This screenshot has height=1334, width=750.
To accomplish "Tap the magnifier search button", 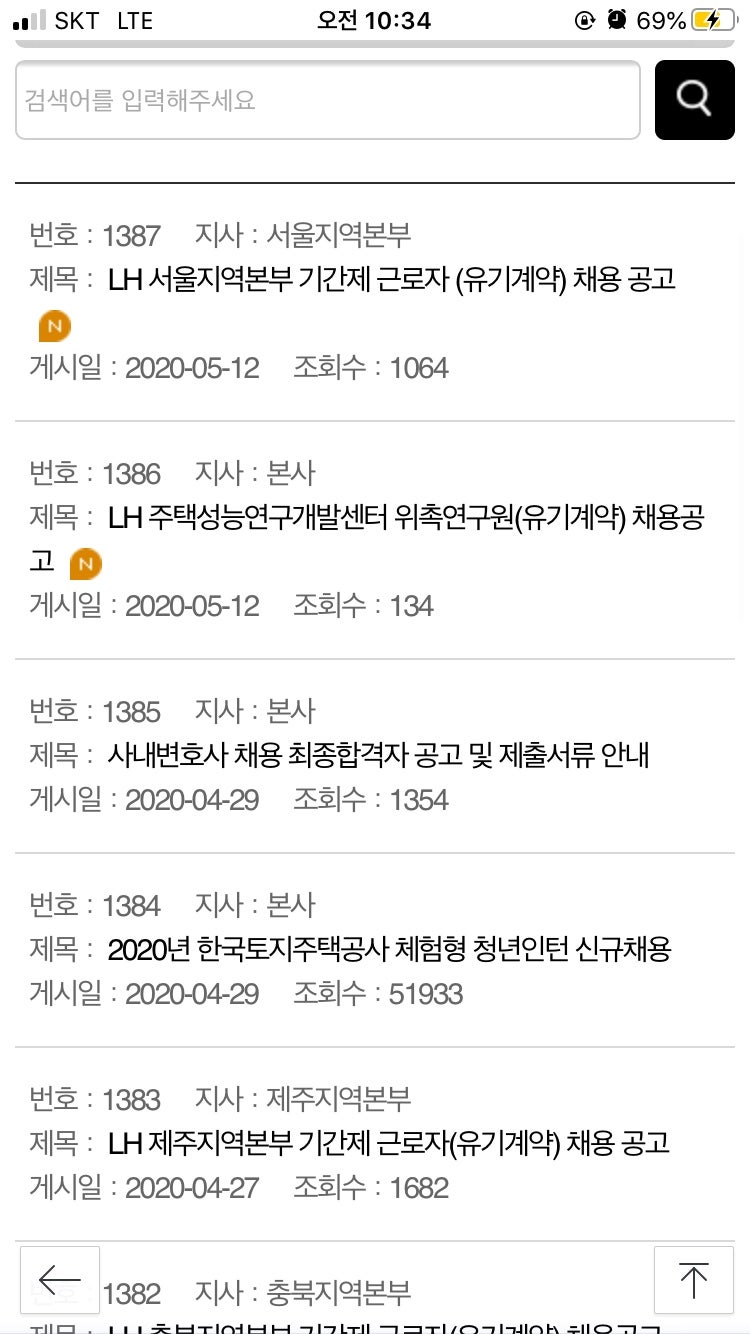I will tap(694, 100).
